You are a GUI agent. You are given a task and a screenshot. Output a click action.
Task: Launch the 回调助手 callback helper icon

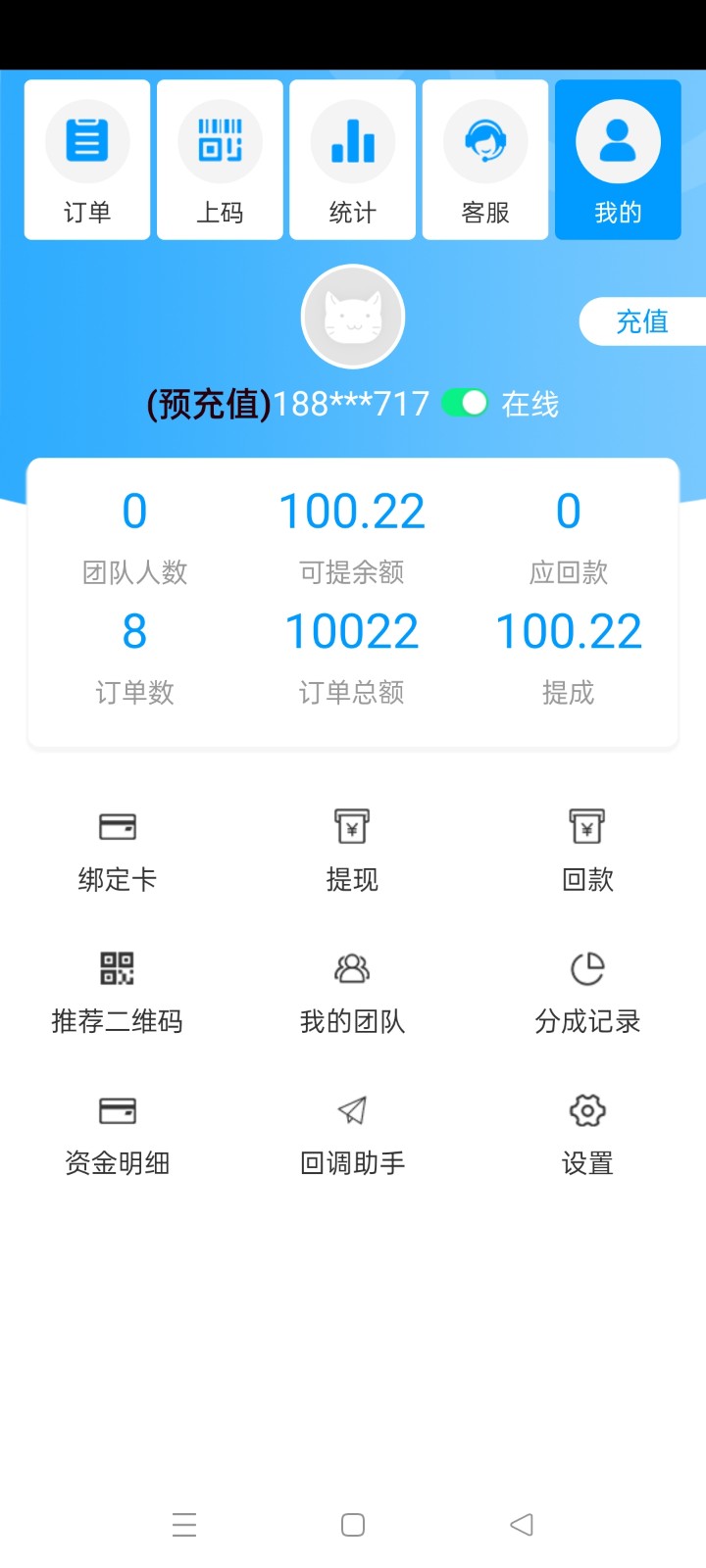click(352, 1112)
